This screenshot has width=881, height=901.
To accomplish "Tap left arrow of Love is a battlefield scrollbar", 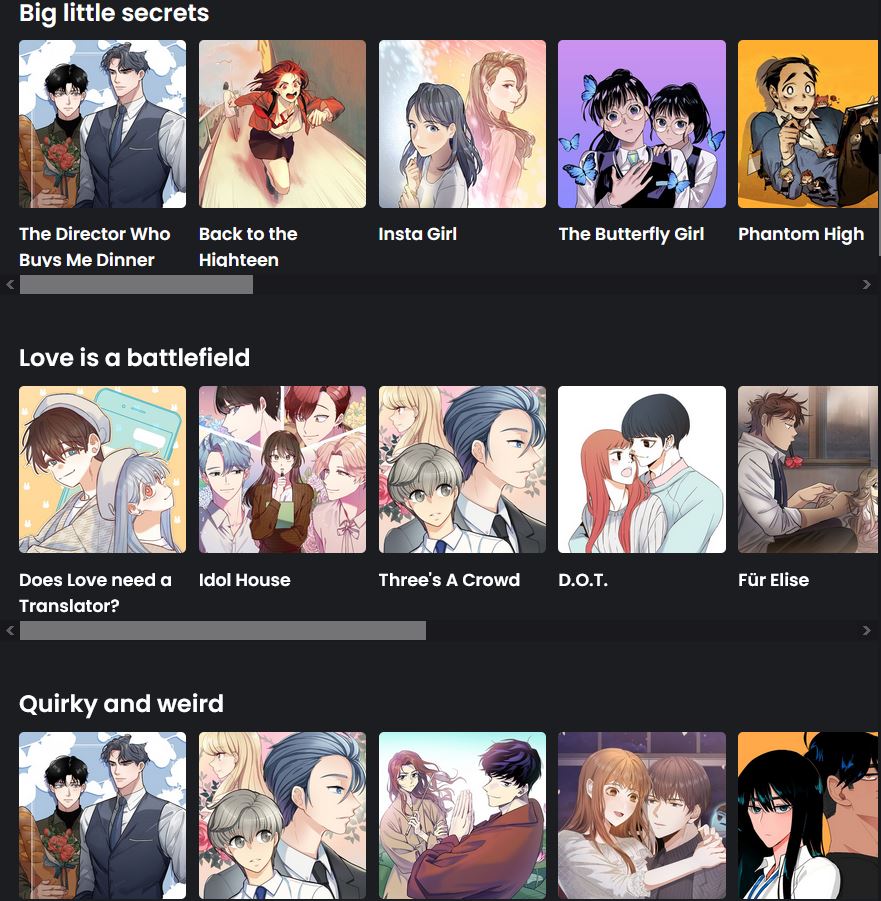I will click(x=10, y=631).
